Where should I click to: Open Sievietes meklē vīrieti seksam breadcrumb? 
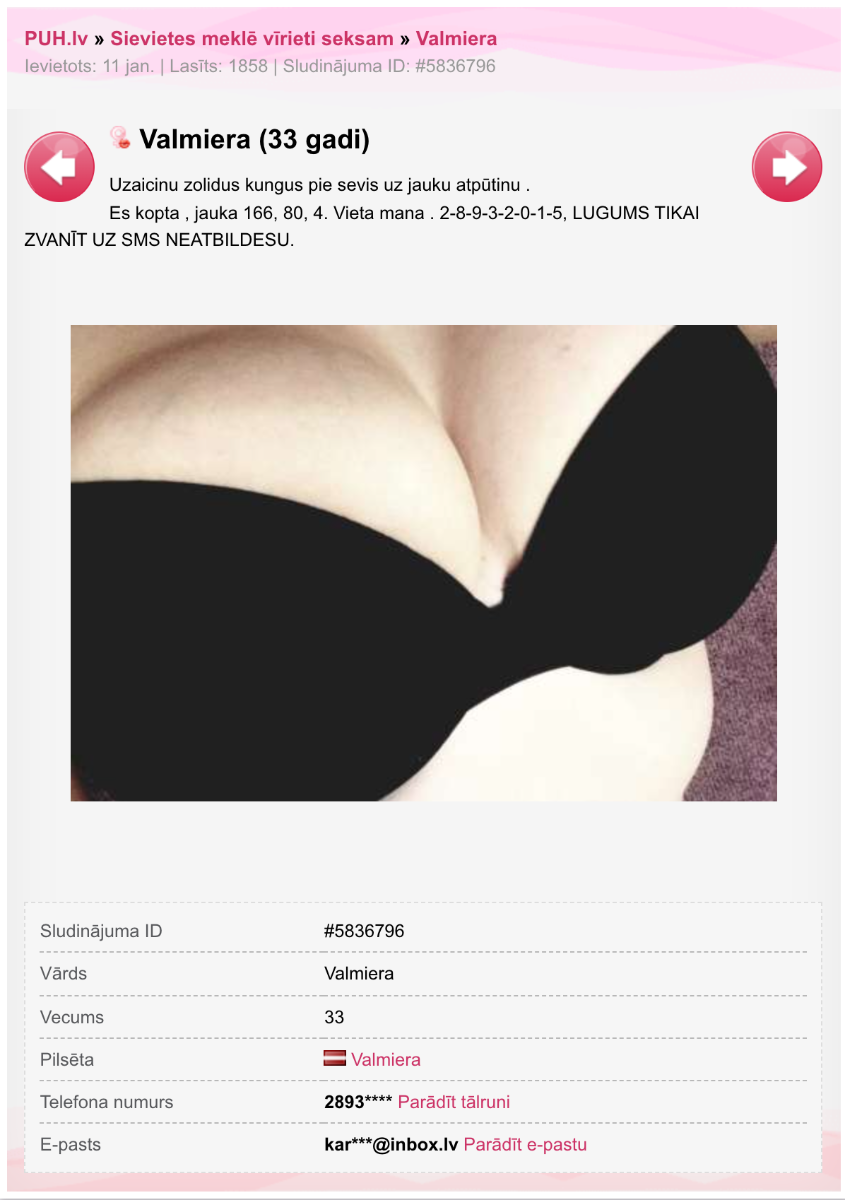(x=251, y=39)
